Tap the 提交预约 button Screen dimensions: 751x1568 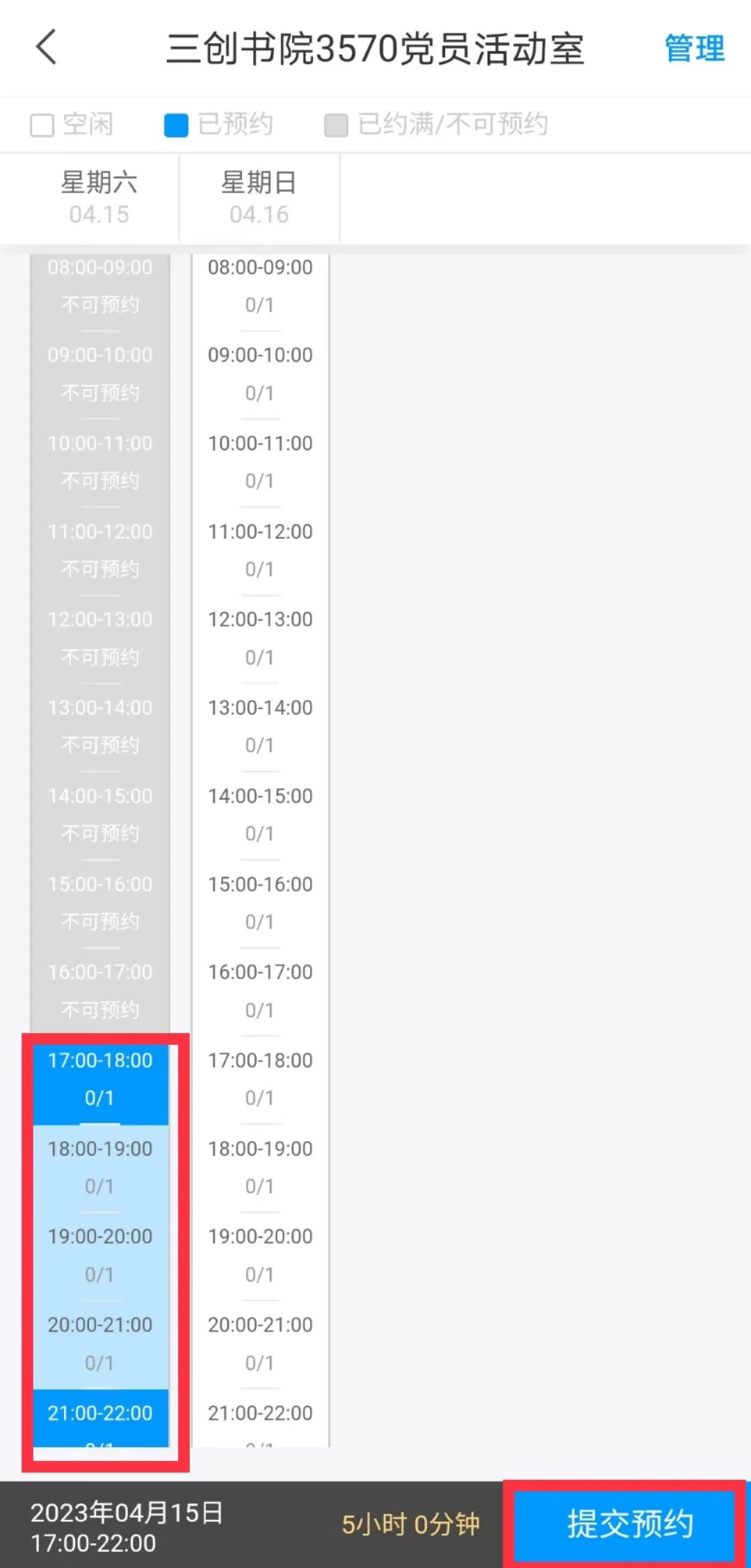click(x=629, y=1523)
